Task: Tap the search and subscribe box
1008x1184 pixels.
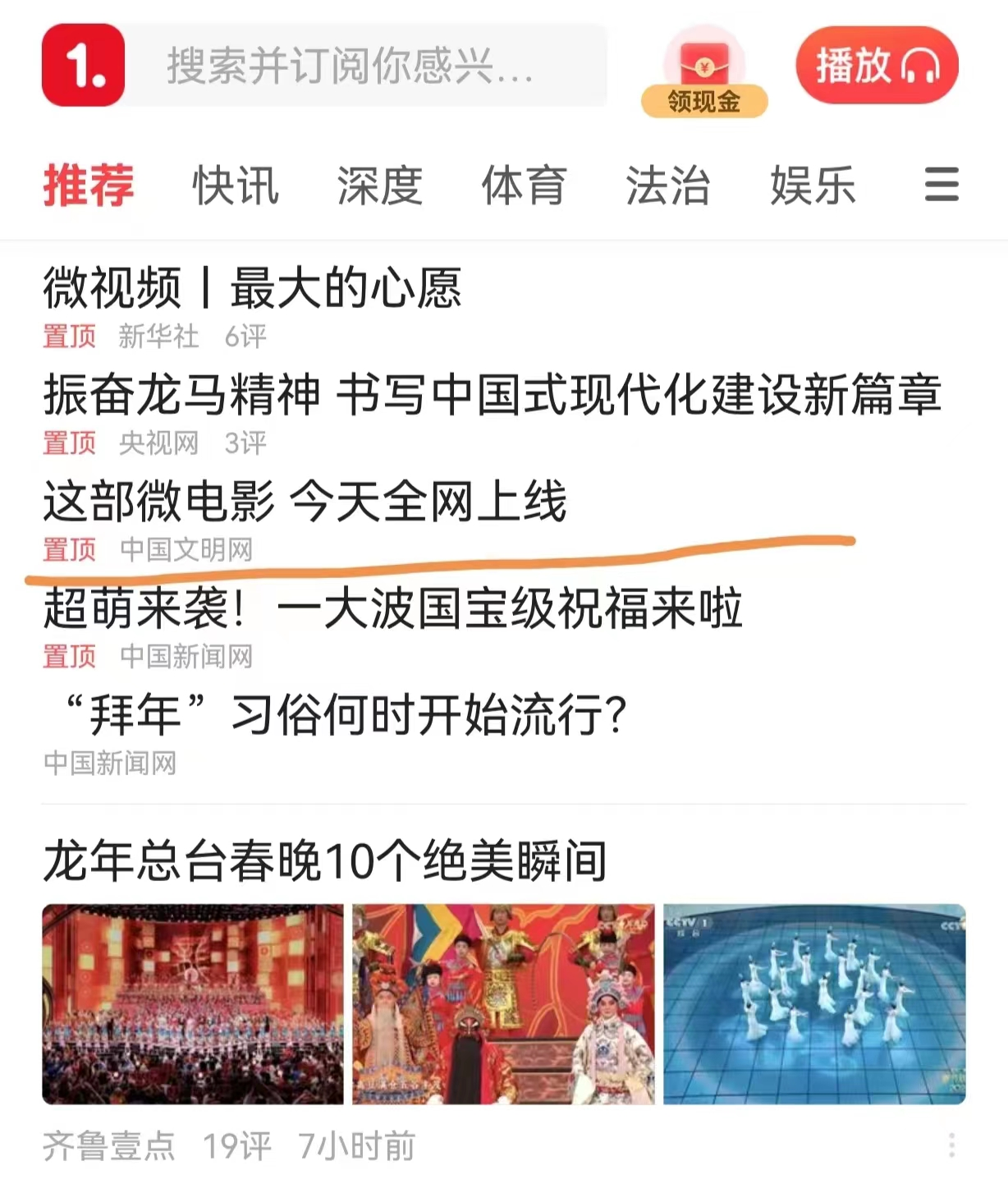Action: pos(365,66)
